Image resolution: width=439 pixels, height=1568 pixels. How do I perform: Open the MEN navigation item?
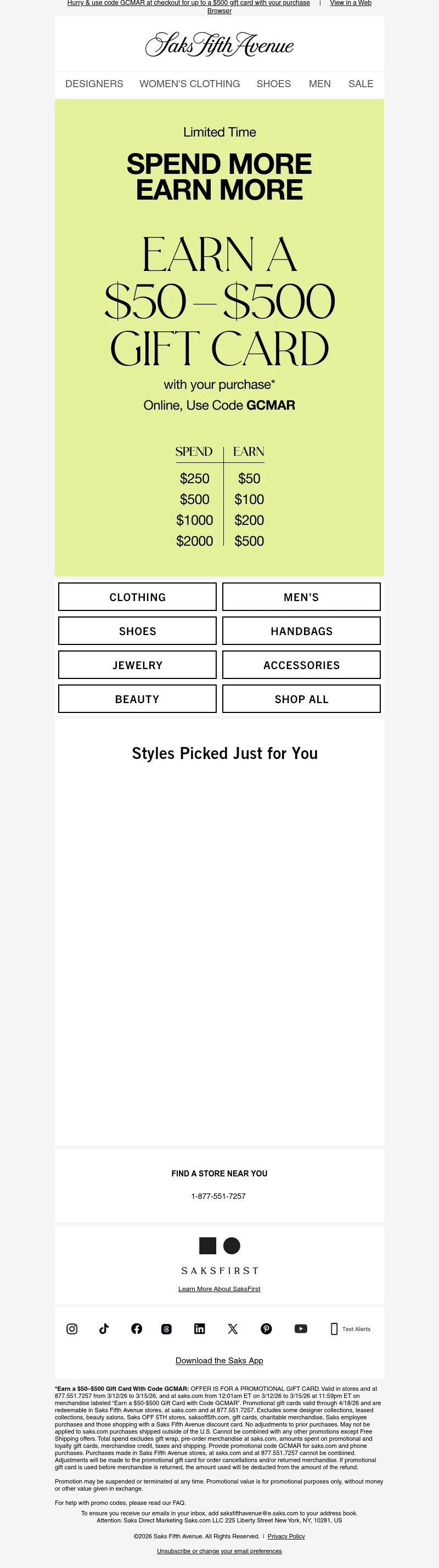320,84
